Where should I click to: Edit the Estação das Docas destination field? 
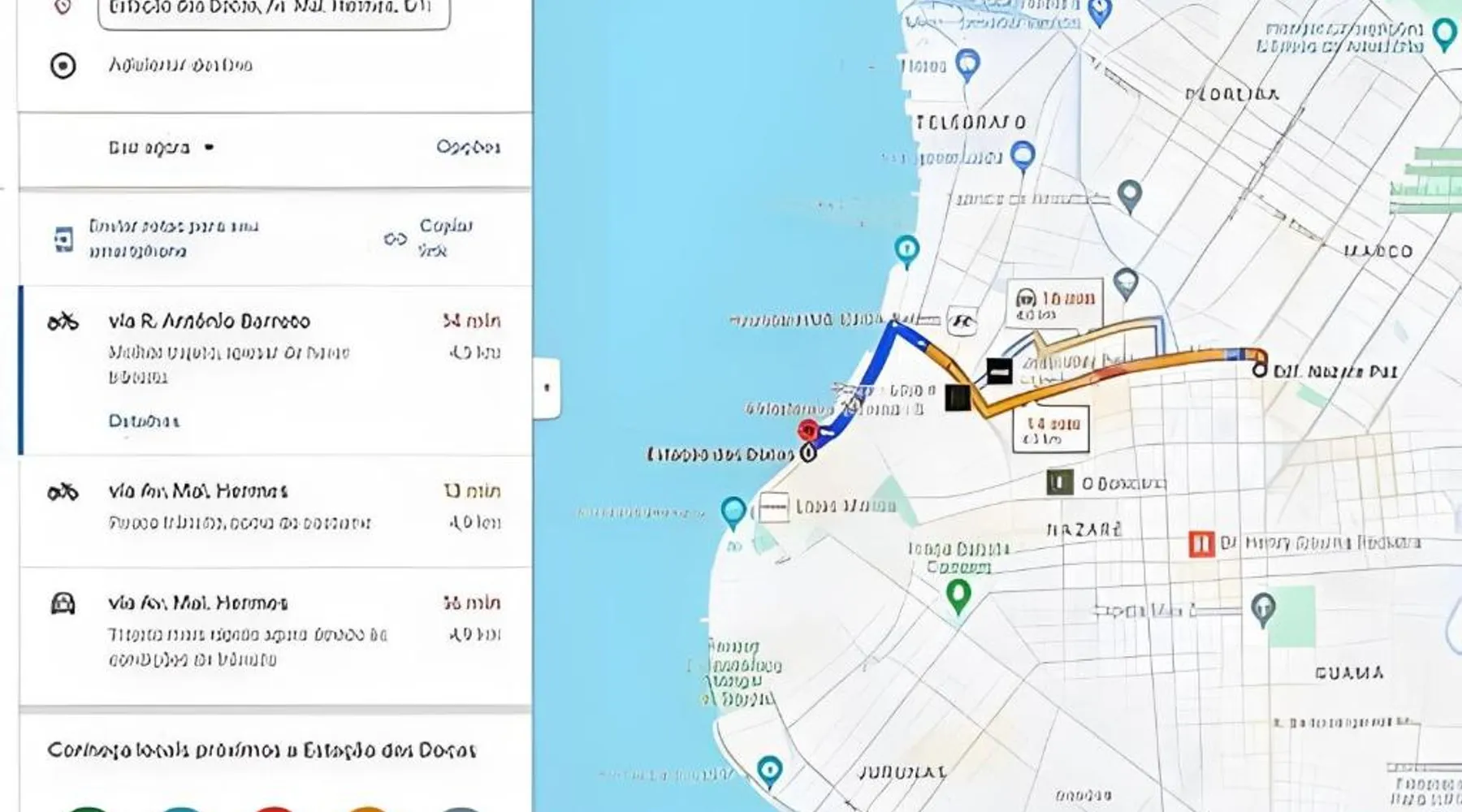[274, 10]
